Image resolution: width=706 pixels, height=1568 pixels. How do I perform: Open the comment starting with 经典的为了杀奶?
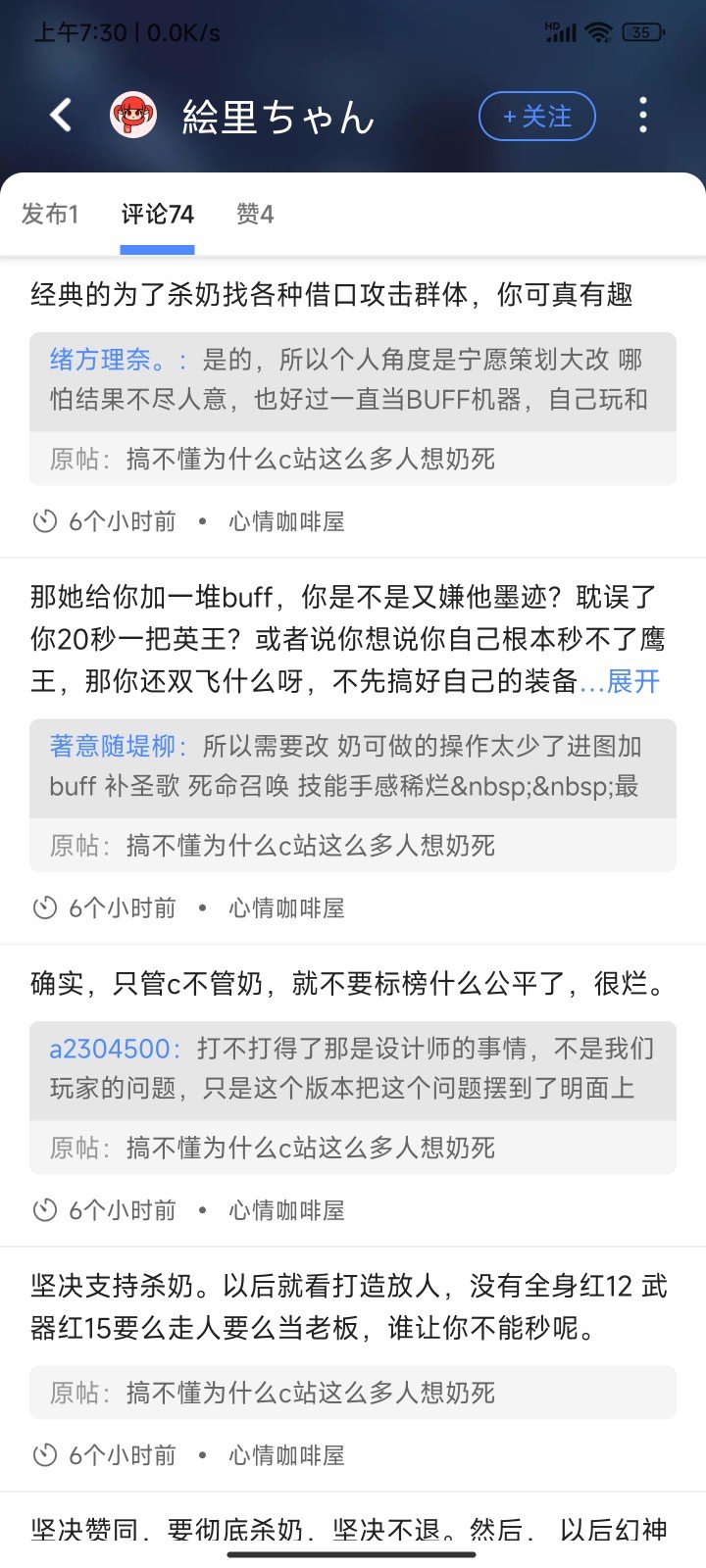331,294
